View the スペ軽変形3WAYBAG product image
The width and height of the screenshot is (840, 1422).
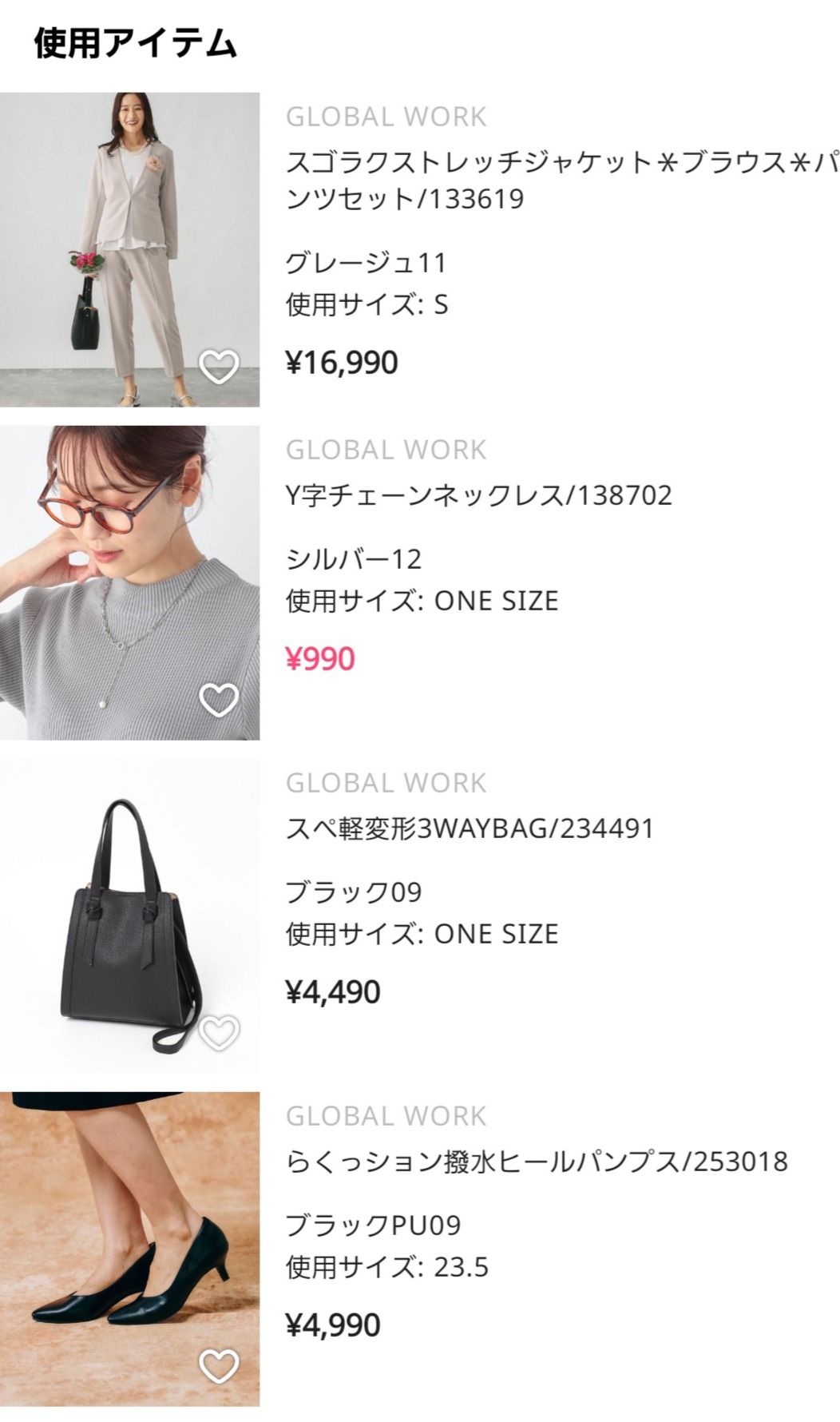(120, 911)
